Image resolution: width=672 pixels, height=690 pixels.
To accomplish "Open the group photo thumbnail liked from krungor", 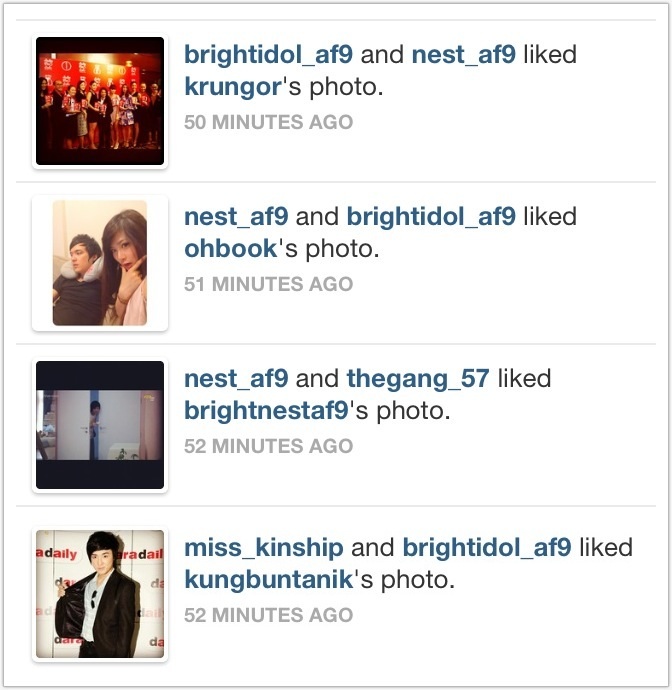I will (100, 101).
